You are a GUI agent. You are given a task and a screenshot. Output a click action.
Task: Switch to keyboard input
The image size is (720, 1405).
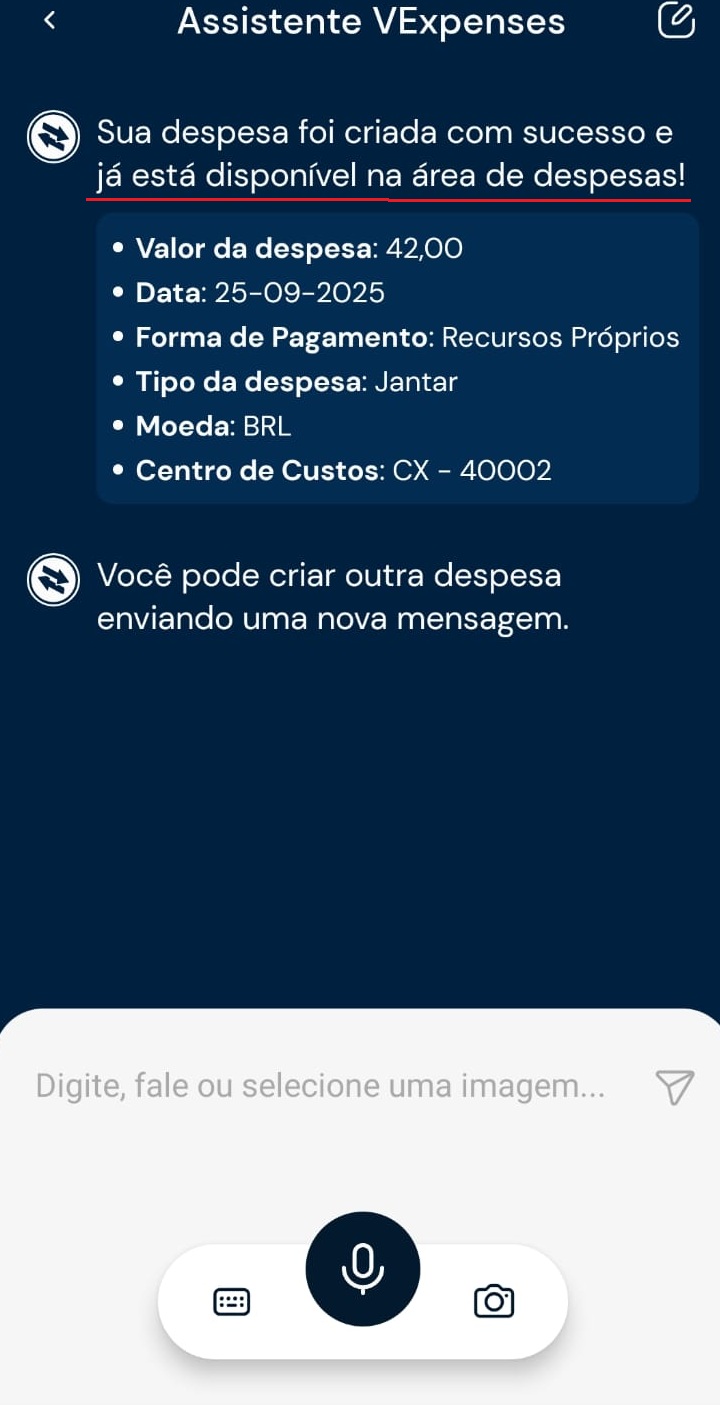[232, 1301]
